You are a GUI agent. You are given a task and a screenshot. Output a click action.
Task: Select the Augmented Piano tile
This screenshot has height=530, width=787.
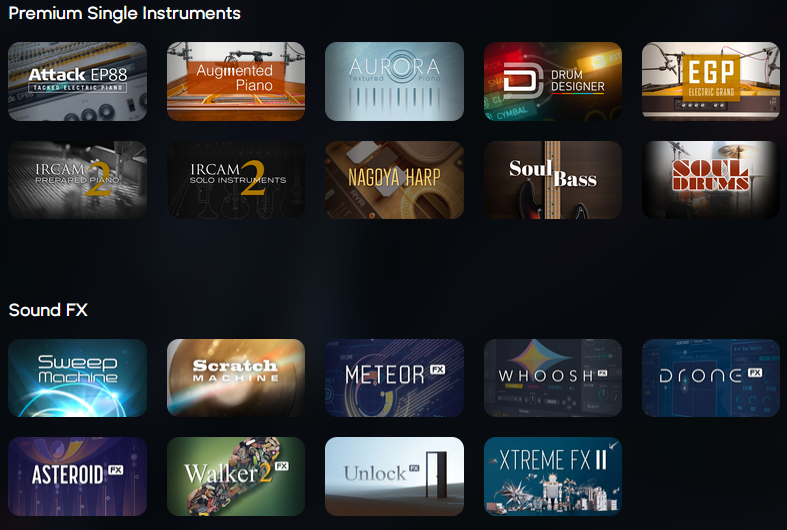click(235, 81)
